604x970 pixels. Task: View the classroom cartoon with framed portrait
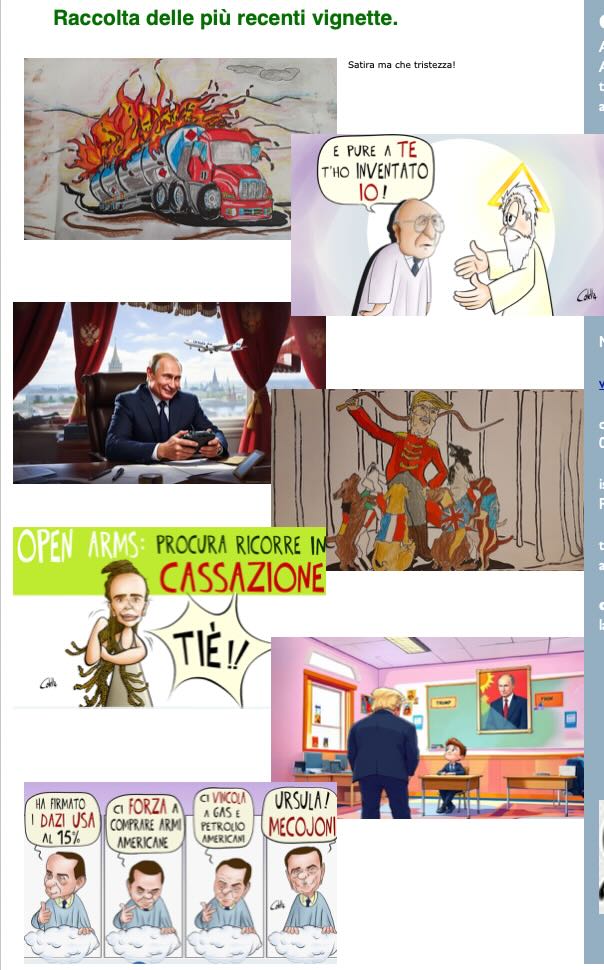427,727
